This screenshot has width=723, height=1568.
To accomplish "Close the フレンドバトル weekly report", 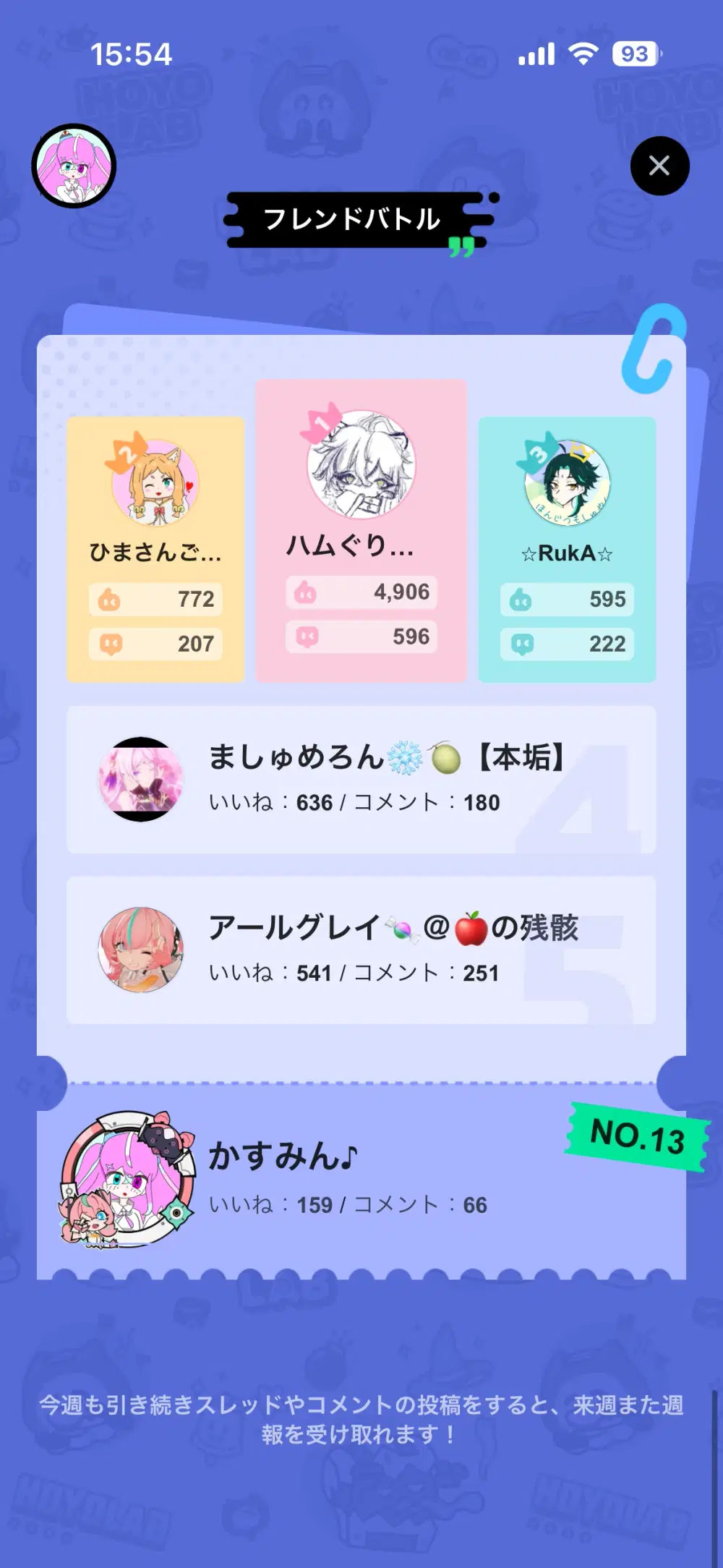I will 659,166.
